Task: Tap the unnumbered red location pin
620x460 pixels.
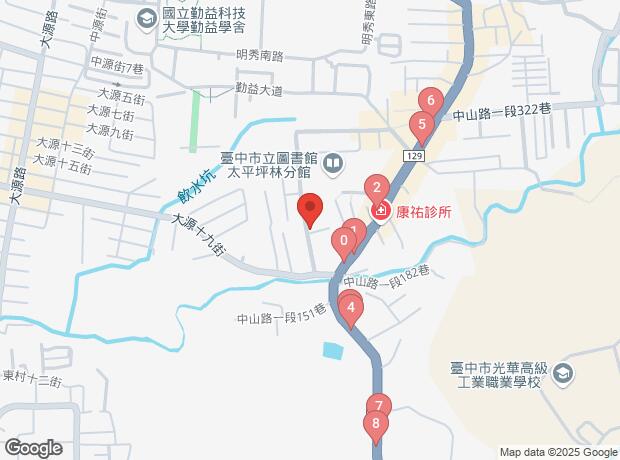Action: click(x=310, y=210)
